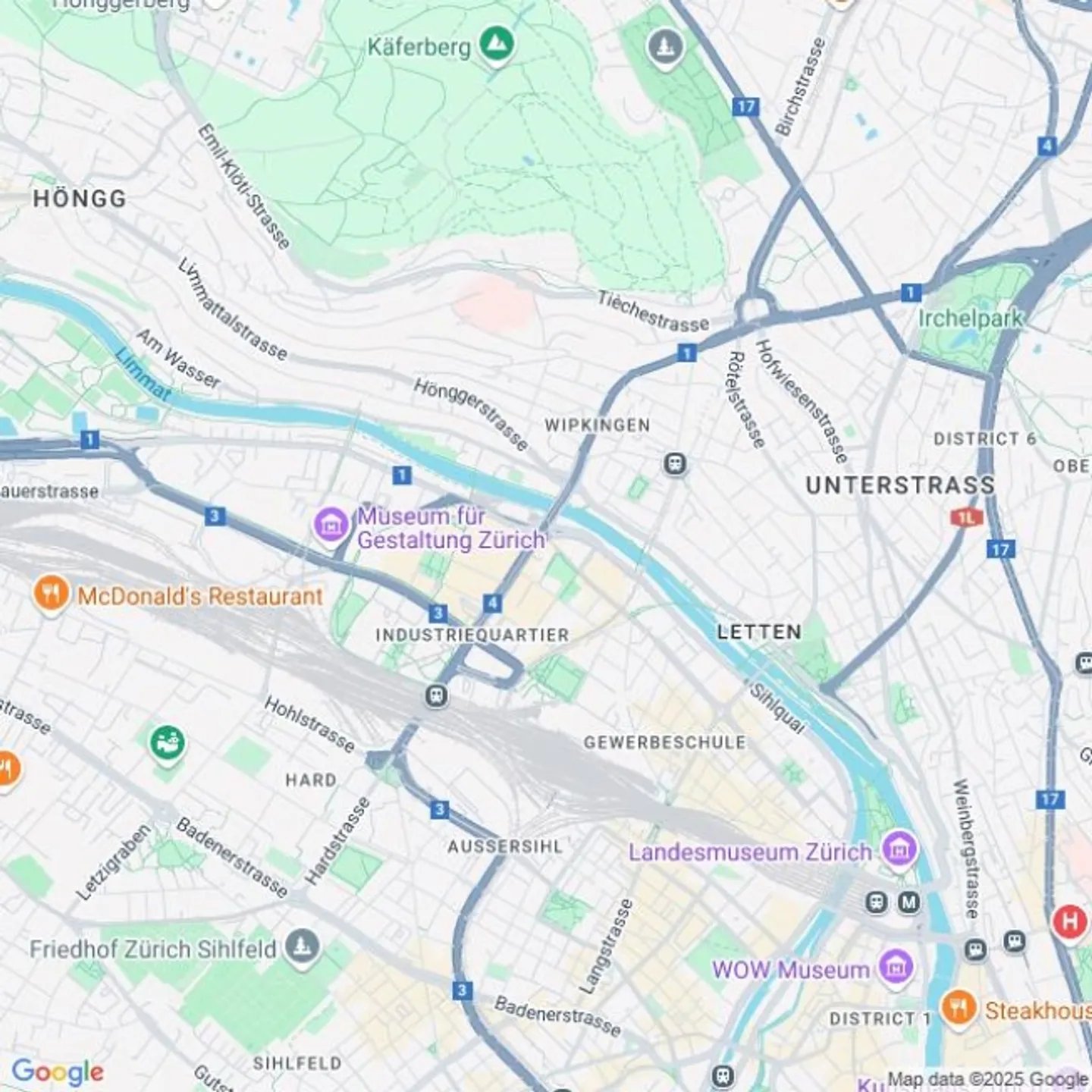Select the WOW Museum marker
Viewport: 1092px width, 1092px height.
pyautogui.click(x=896, y=968)
